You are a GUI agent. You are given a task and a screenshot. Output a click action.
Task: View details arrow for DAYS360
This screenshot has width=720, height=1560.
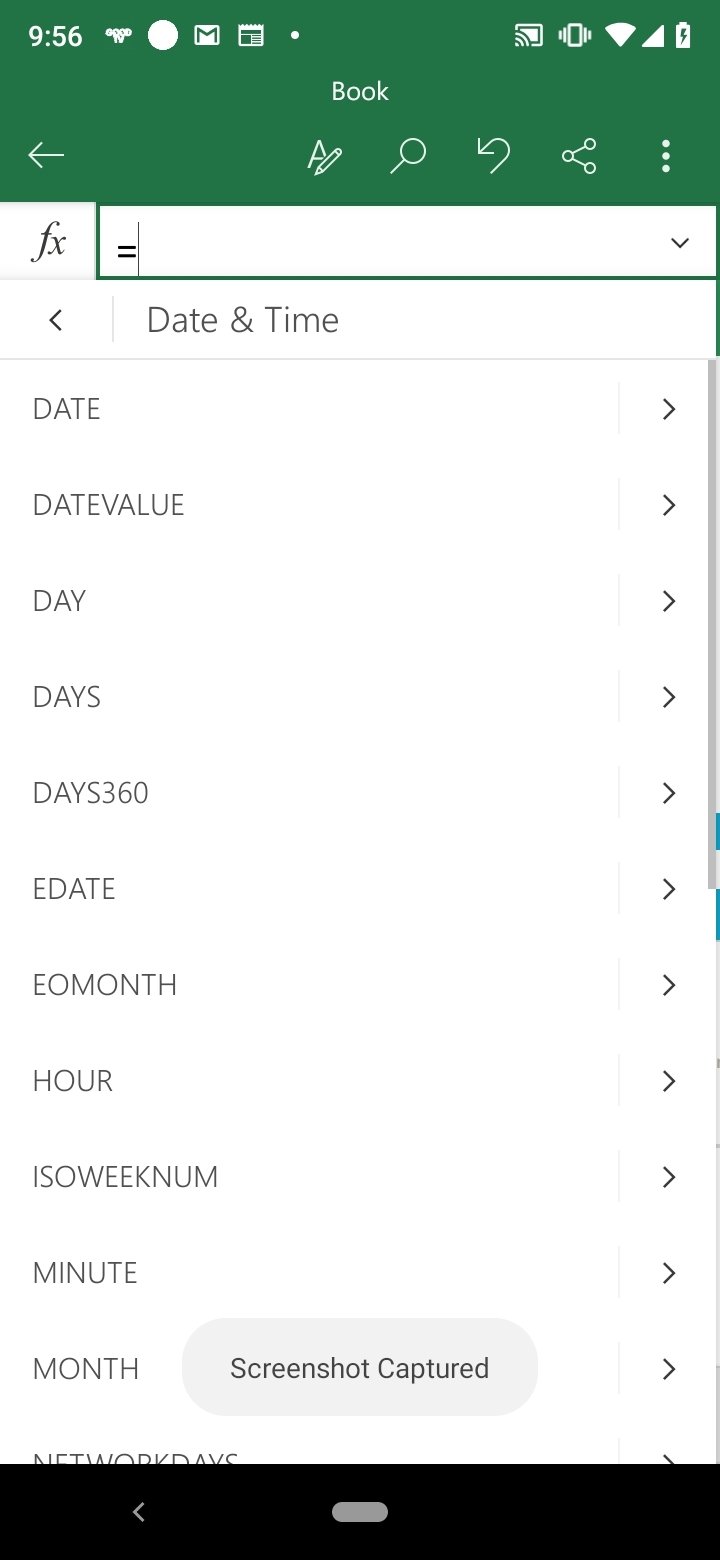[x=669, y=793]
